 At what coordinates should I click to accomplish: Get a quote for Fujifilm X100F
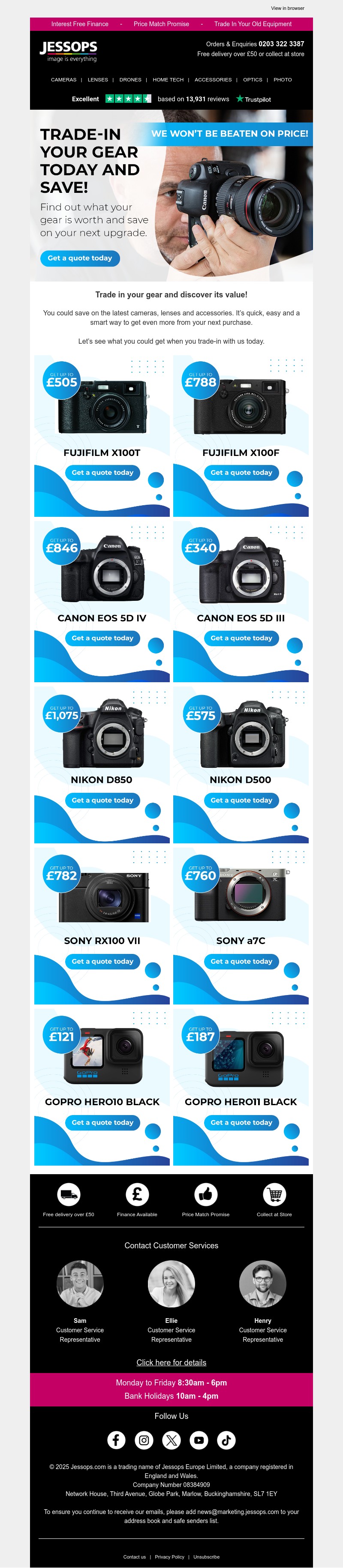pyautogui.click(x=241, y=472)
